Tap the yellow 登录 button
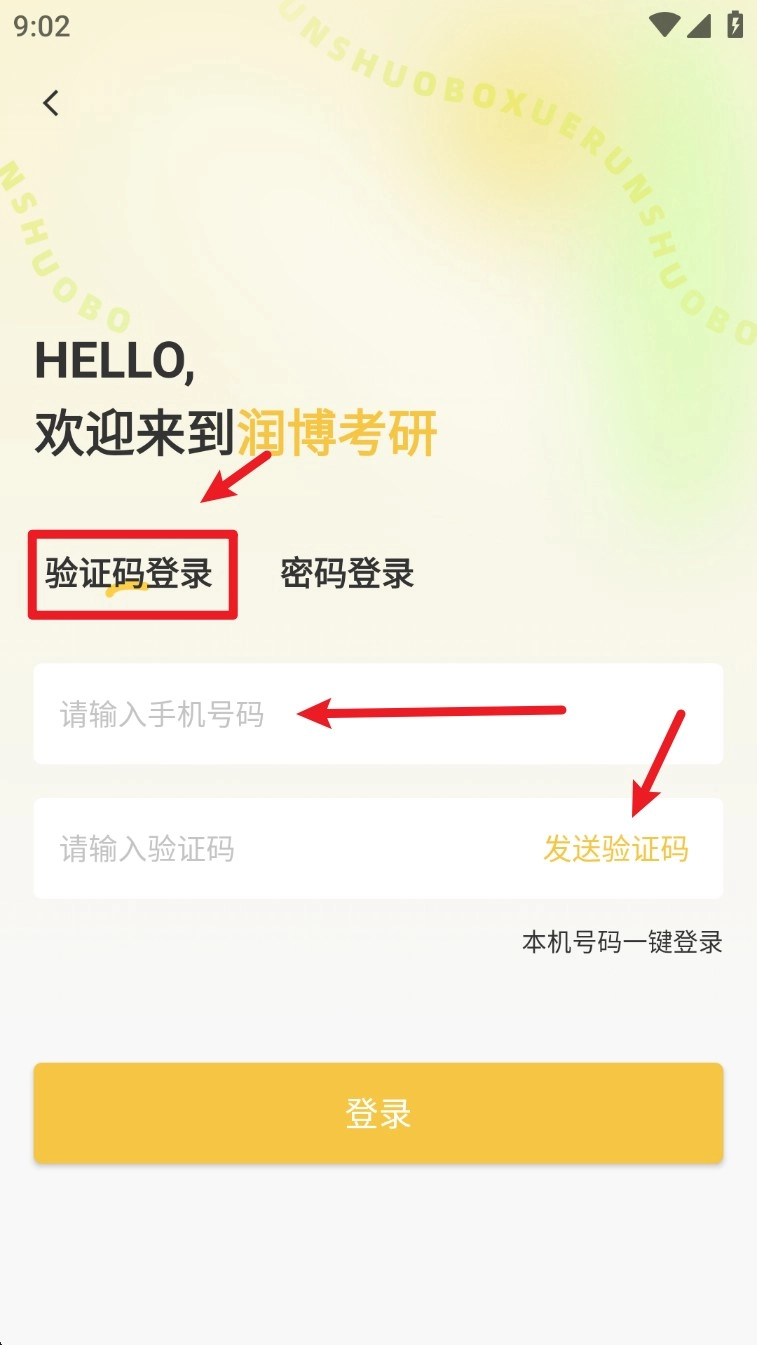The image size is (757, 1345). pos(378,1113)
